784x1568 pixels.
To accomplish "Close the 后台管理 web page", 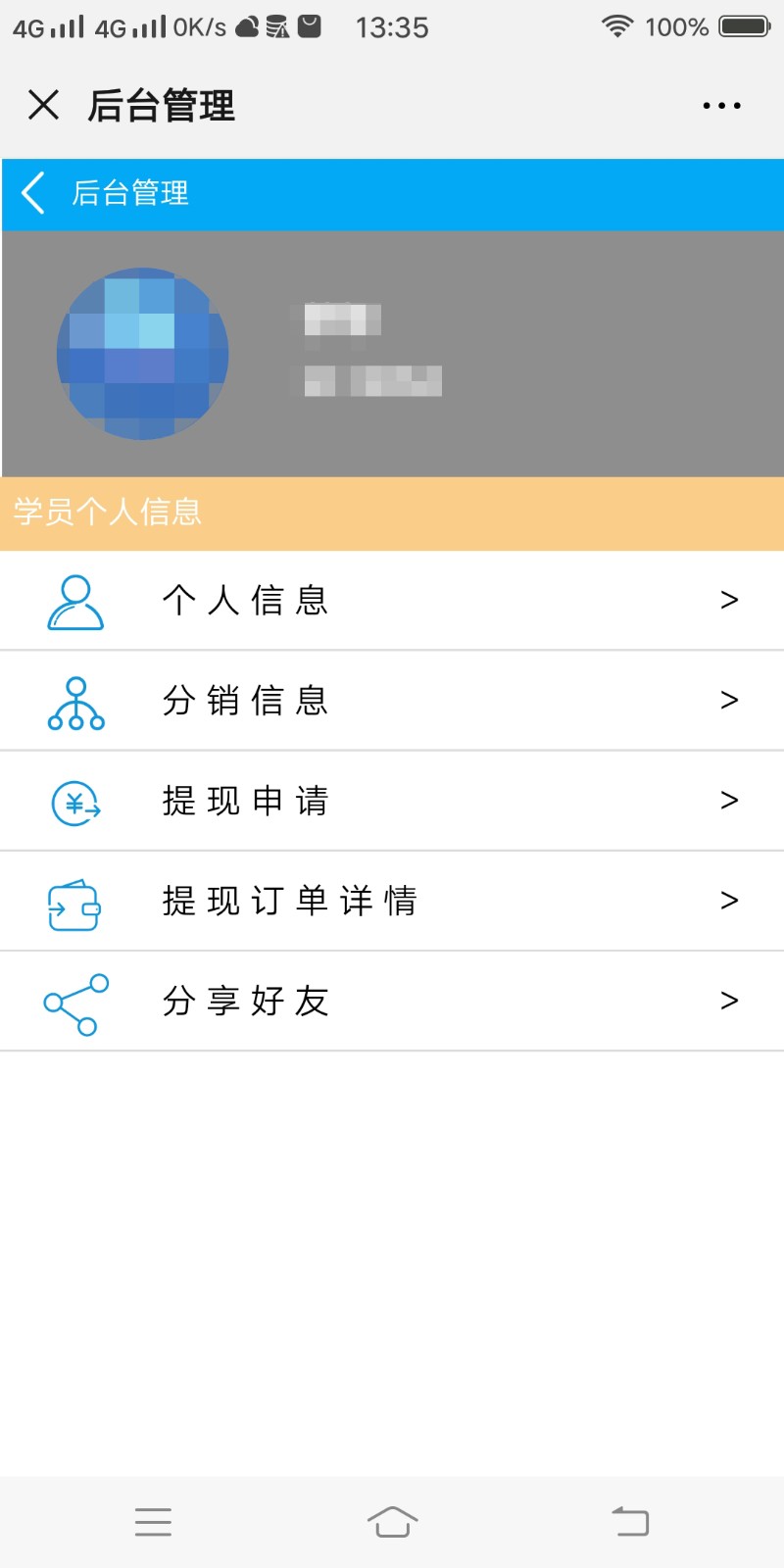I will (x=44, y=105).
